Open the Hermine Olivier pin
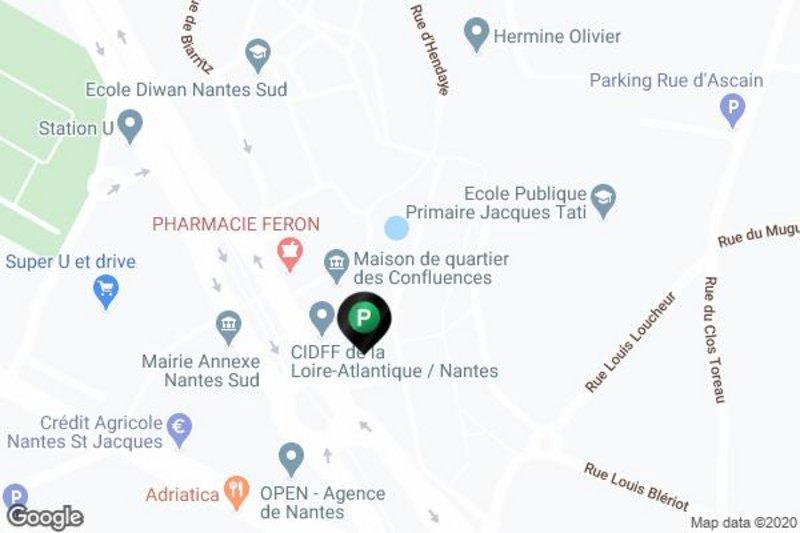Screen dimensions: 800x533 tap(477, 35)
